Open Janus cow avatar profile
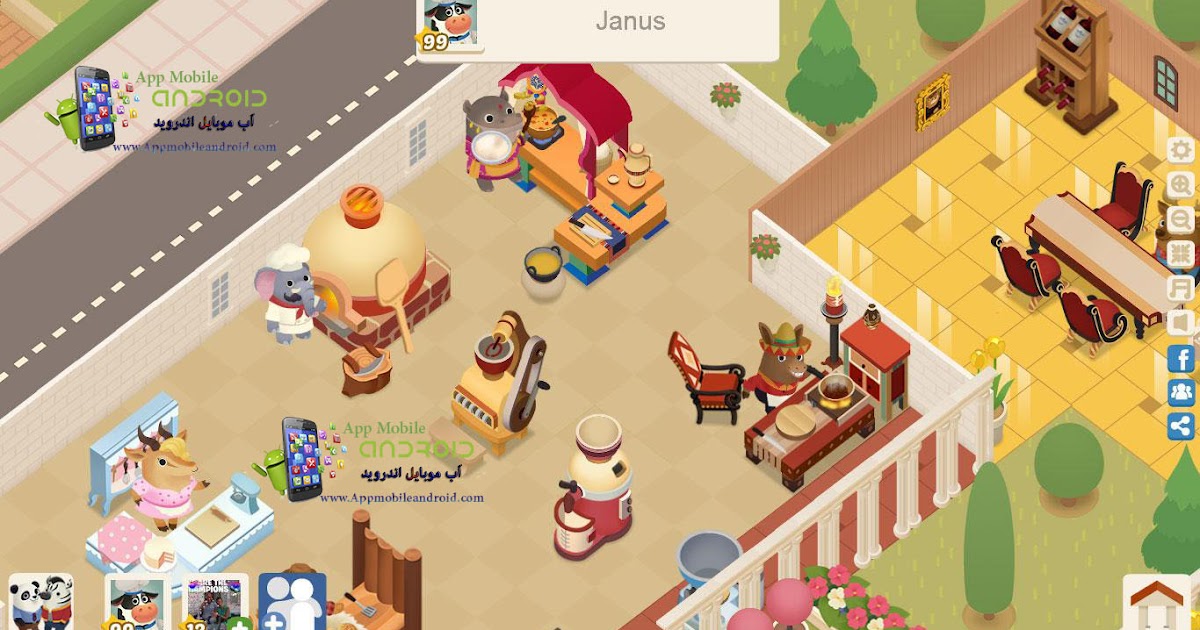The image size is (1200, 630). [450, 22]
